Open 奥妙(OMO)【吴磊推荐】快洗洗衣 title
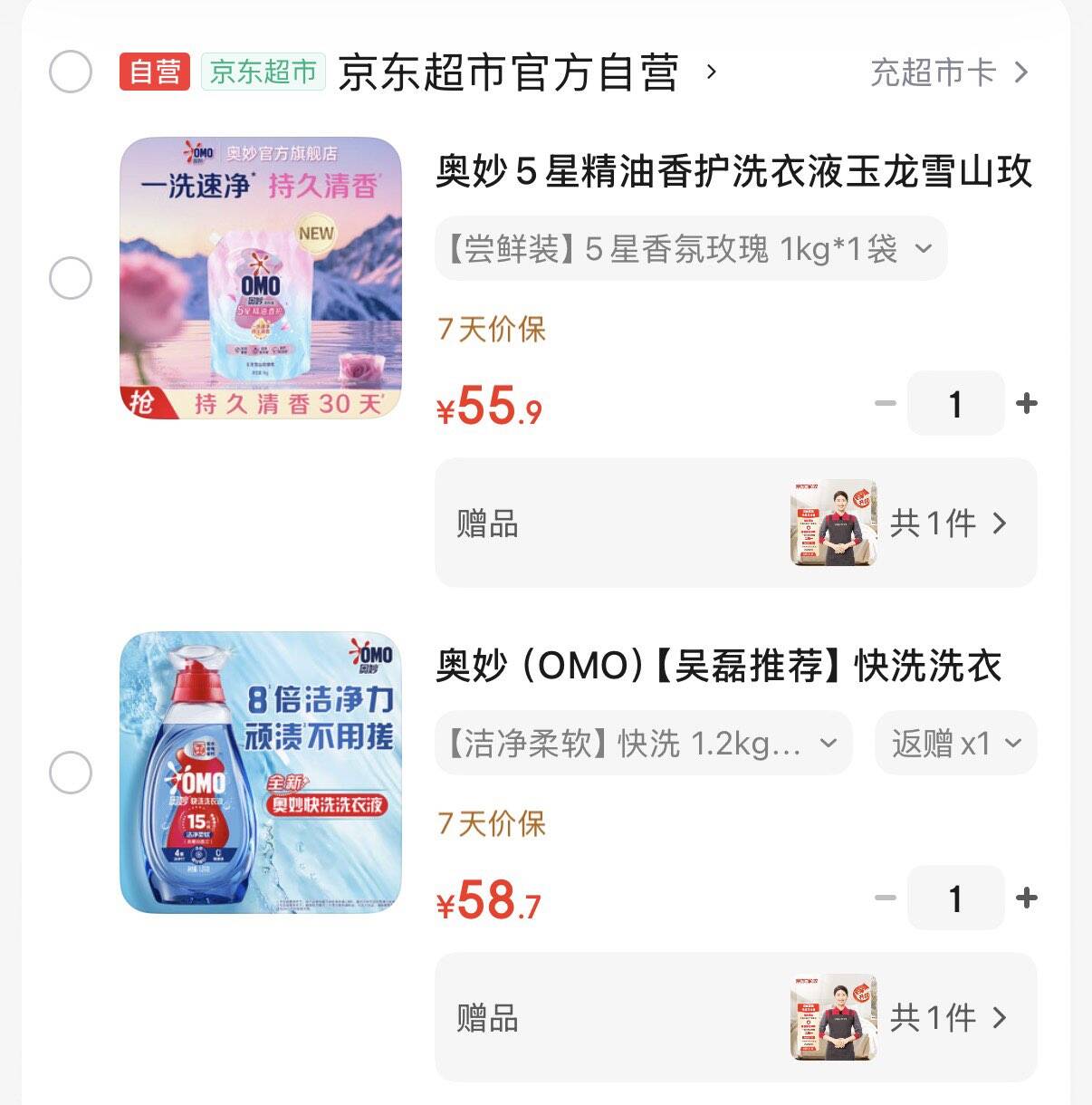 (719, 667)
